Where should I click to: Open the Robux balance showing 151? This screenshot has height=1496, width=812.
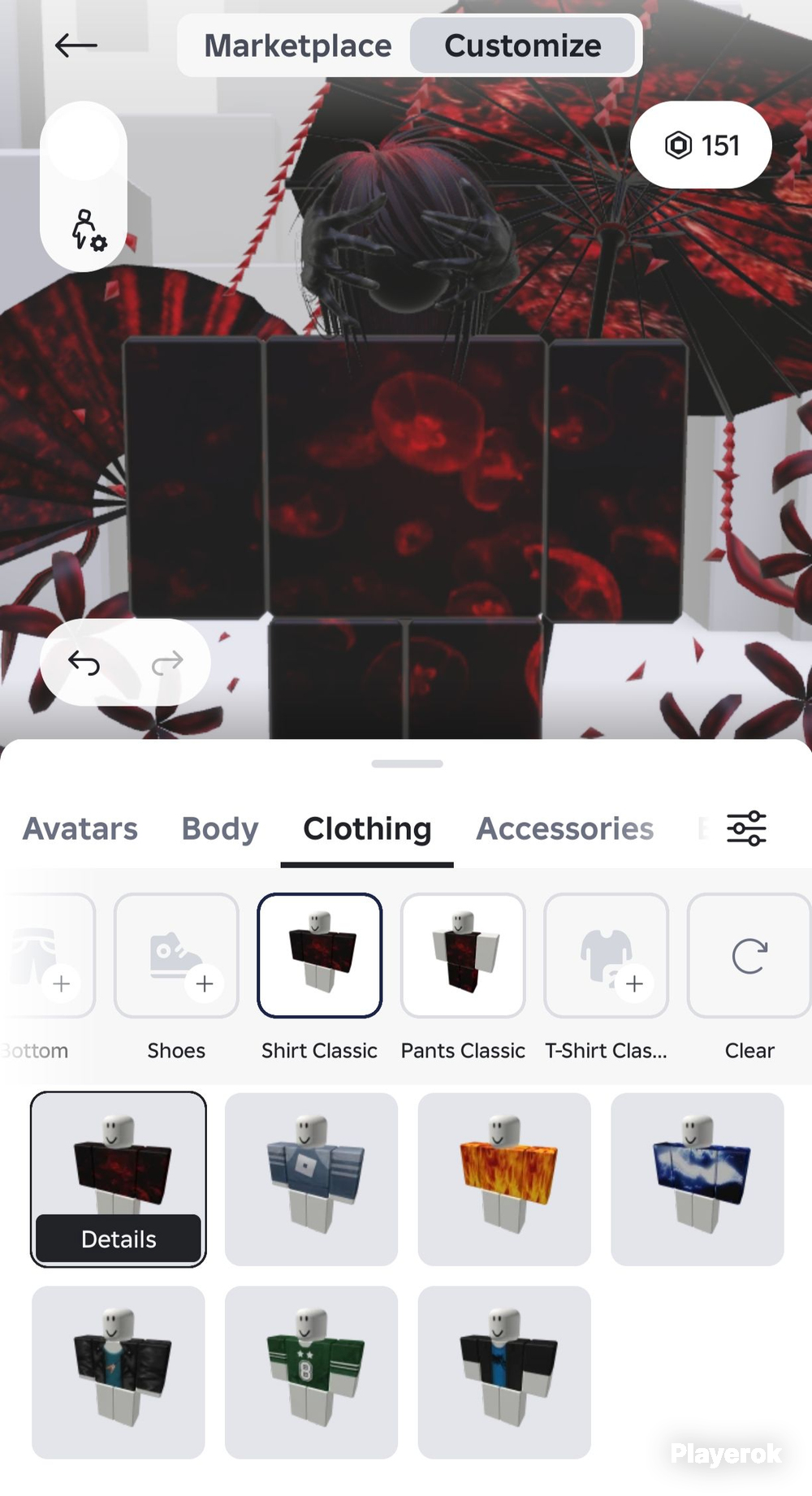click(701, 145)
